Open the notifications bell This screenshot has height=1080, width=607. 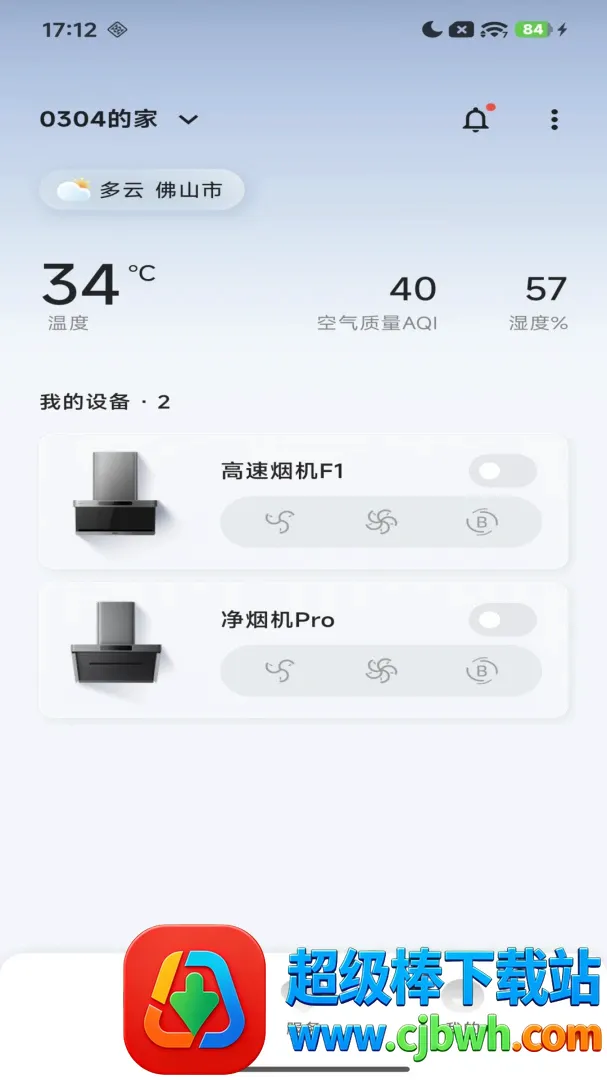click(x=476, y=119)
